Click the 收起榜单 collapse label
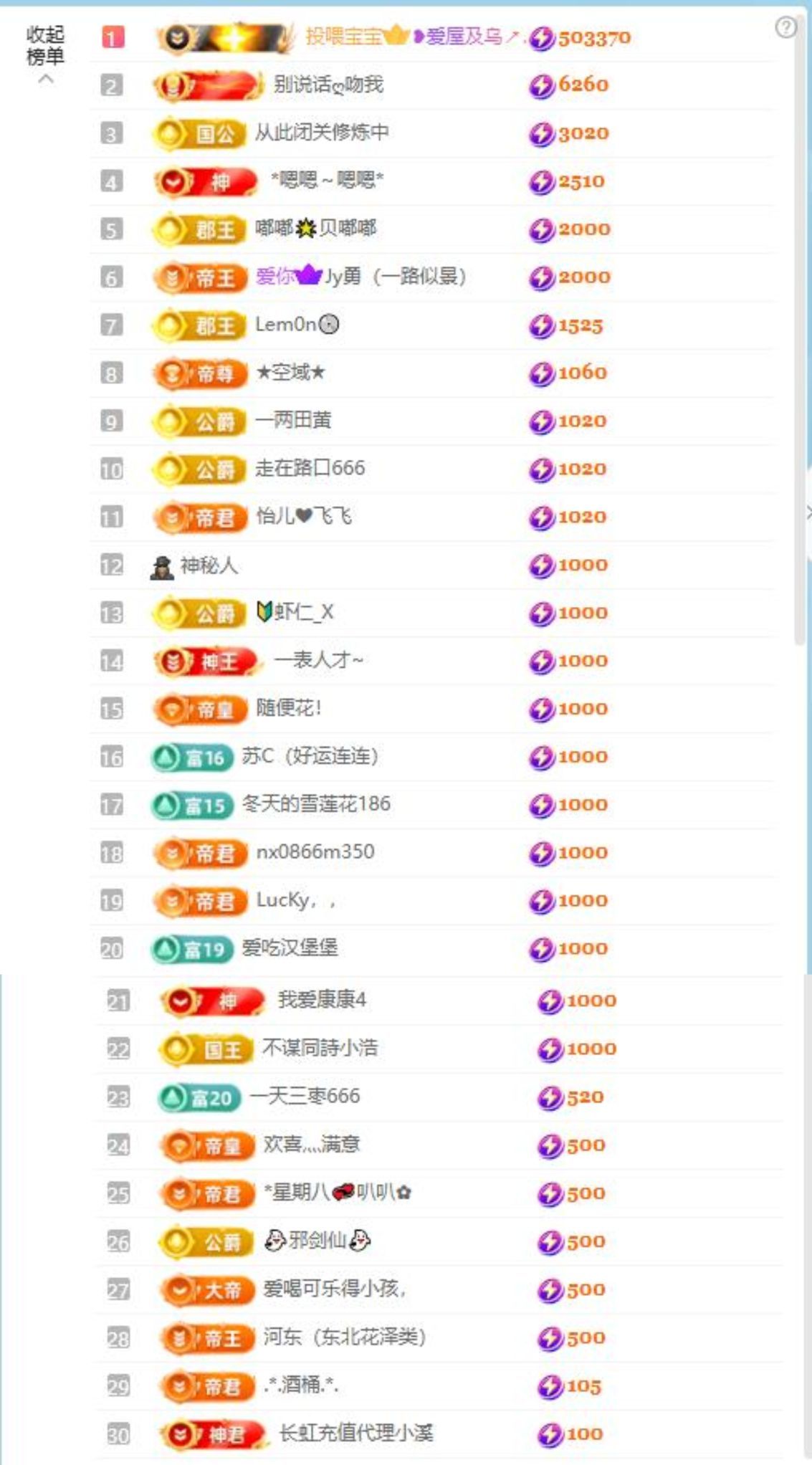The width and height of the screenshot is (812, 1465). pos(47,43)
